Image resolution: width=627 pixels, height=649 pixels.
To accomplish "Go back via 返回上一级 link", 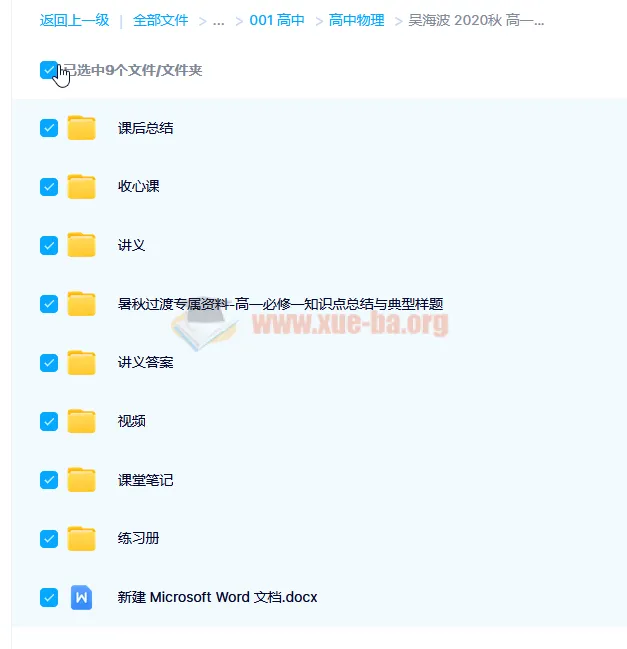I will point(74,20).
